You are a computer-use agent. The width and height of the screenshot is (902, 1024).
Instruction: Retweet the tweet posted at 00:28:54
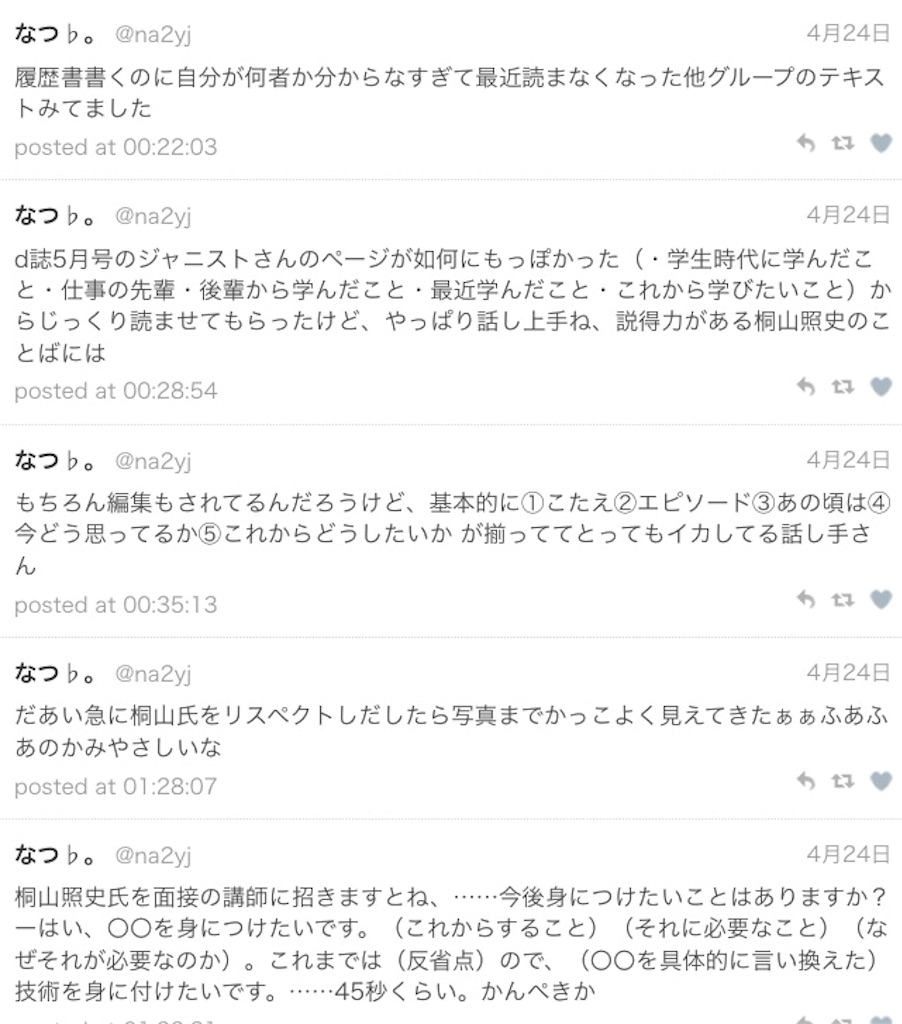[x=843, y=387]
